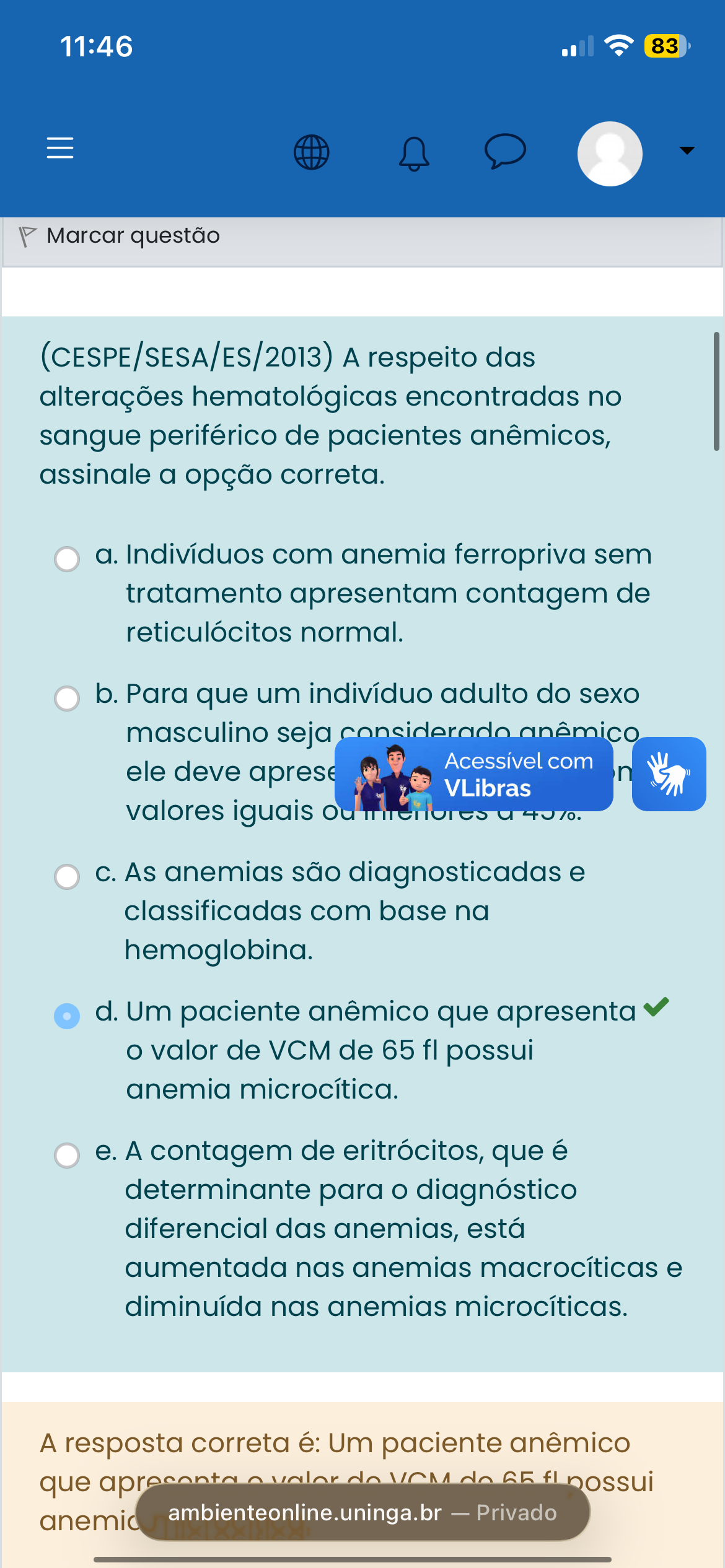Open the messages chat bubble
725x1568 pixels.
[x=505, y=151]
